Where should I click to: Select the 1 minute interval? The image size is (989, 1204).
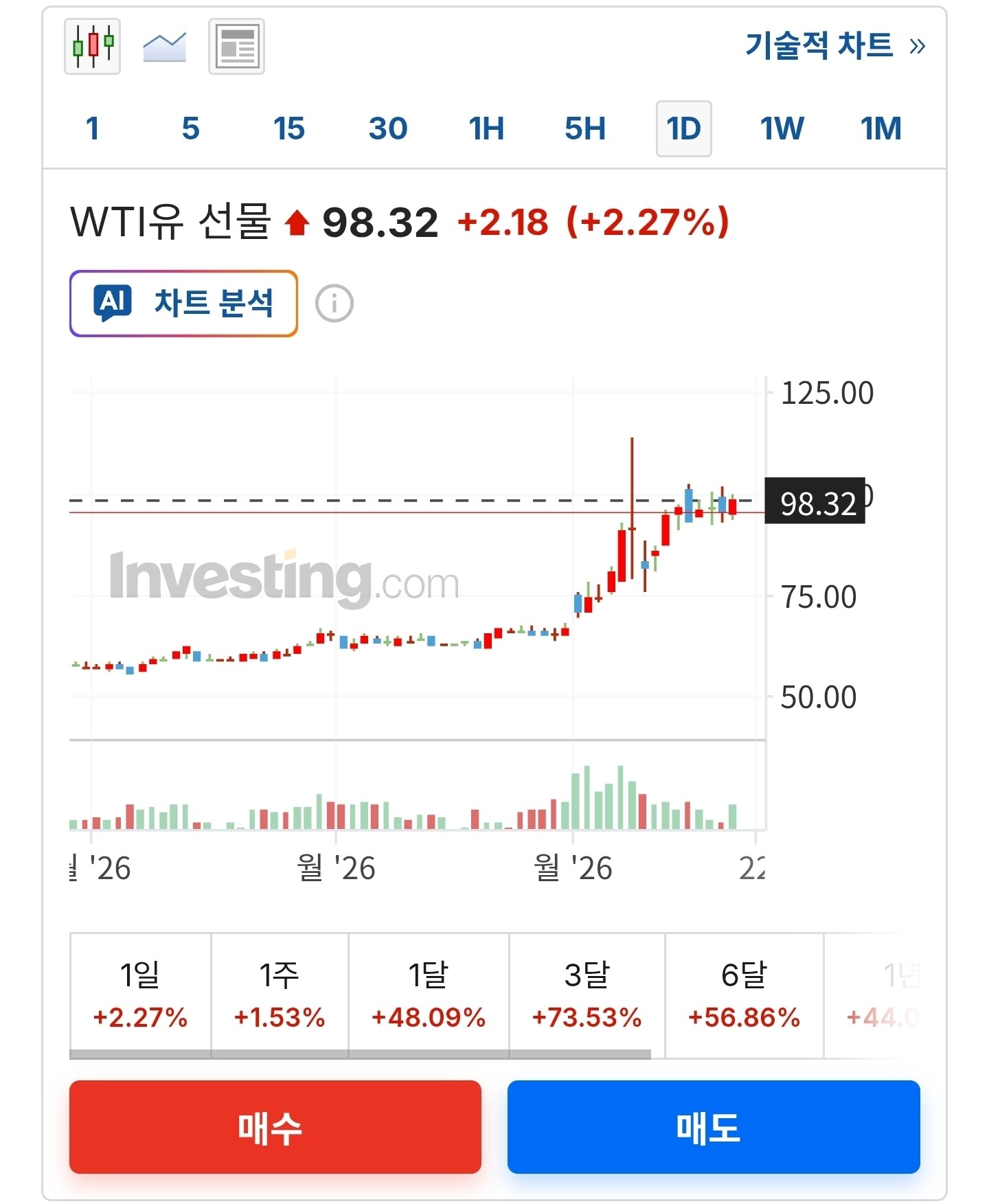[93, 128]
